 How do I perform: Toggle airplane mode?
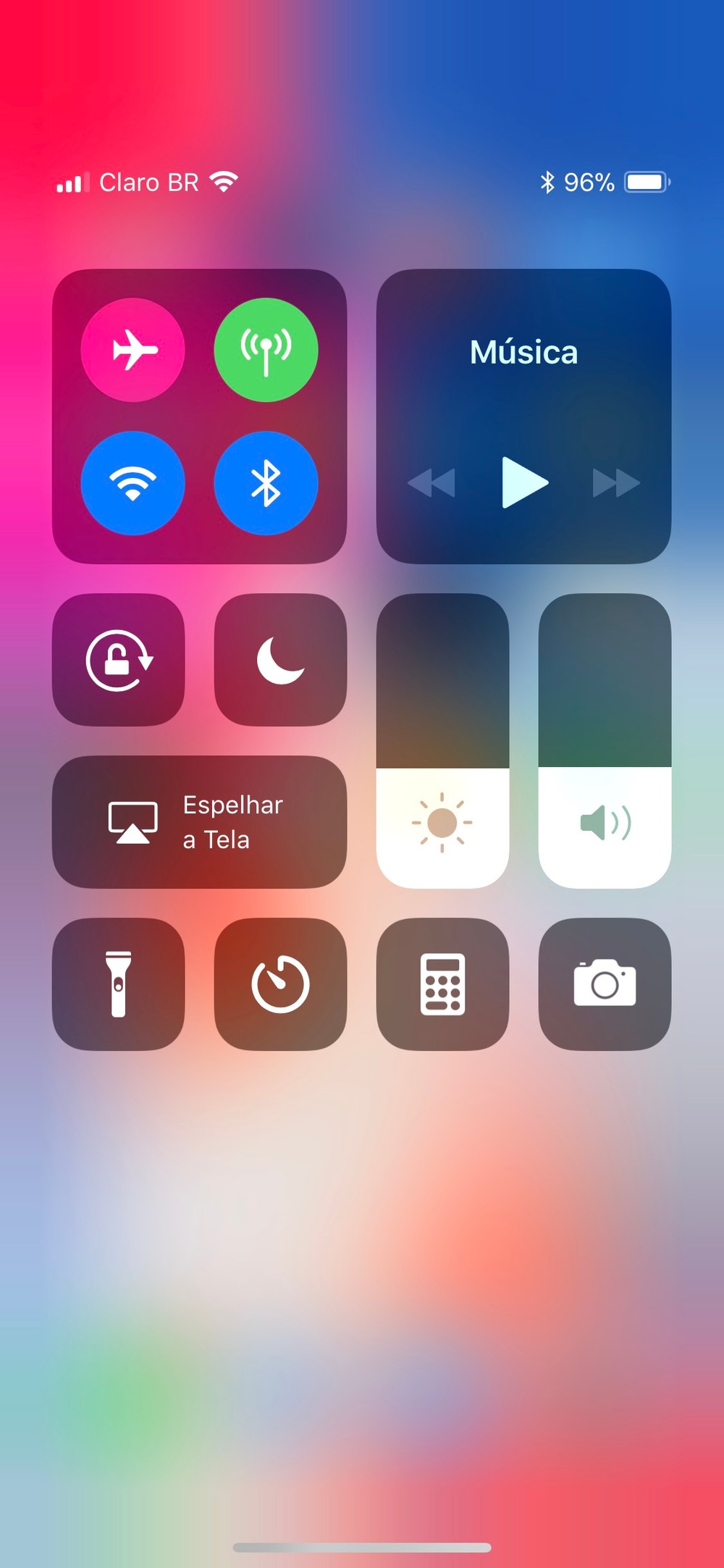click(133, 350)
